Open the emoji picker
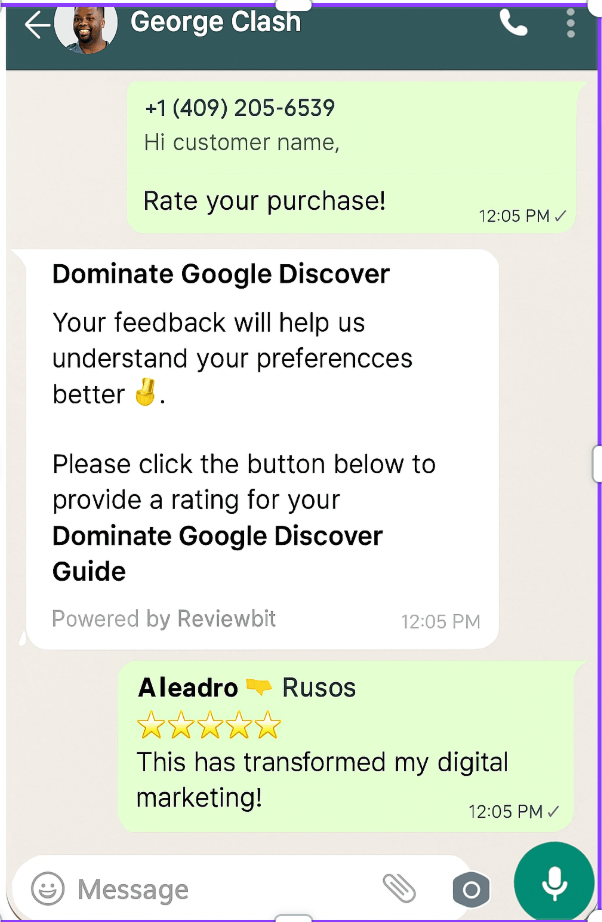The height and width of the screenshot is (922, 602). tap(47, 888)
